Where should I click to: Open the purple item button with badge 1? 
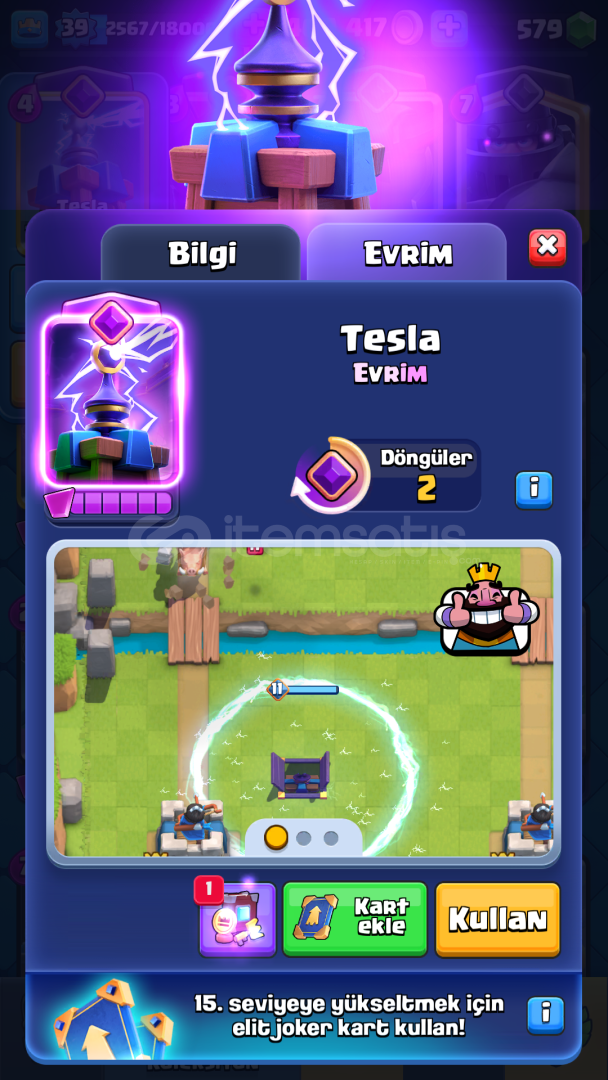pyautogui.click(x=238, y=919)
